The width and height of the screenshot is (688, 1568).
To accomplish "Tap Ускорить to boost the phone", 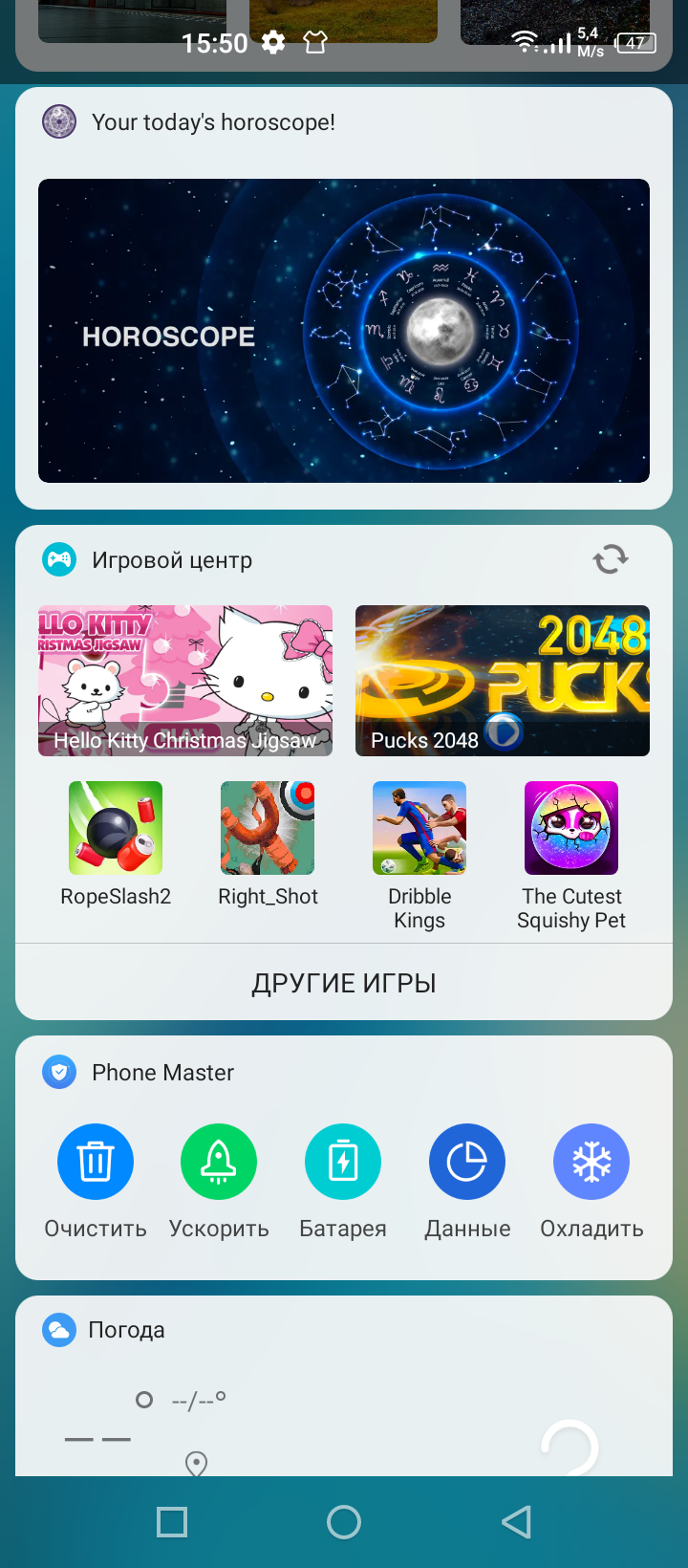I will point(219,1162).
